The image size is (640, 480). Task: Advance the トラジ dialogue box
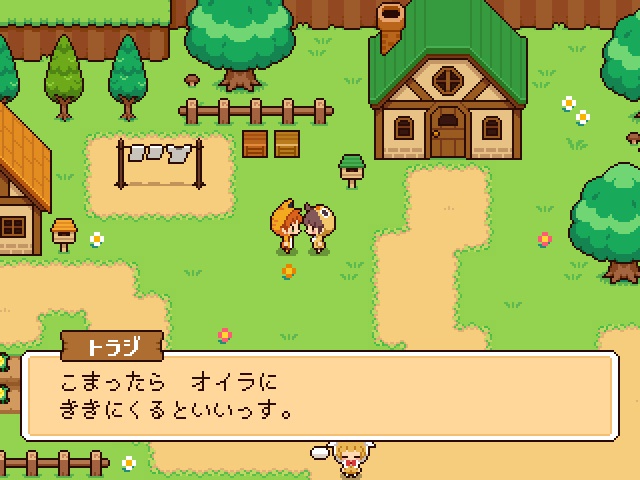tap(320, 396)
